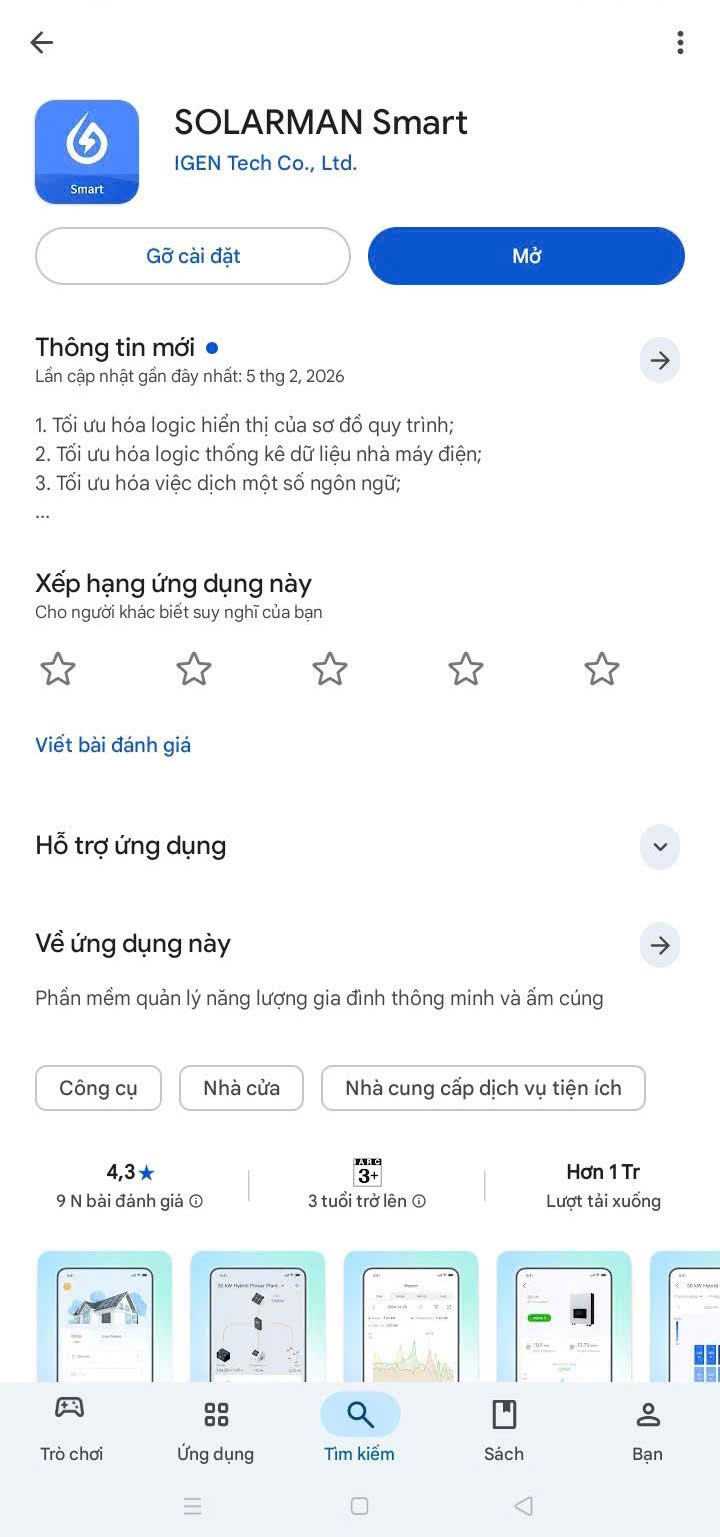
Task: Open IGEN Tech Co., Ltd. developer page
Action: tap(265, 163)
